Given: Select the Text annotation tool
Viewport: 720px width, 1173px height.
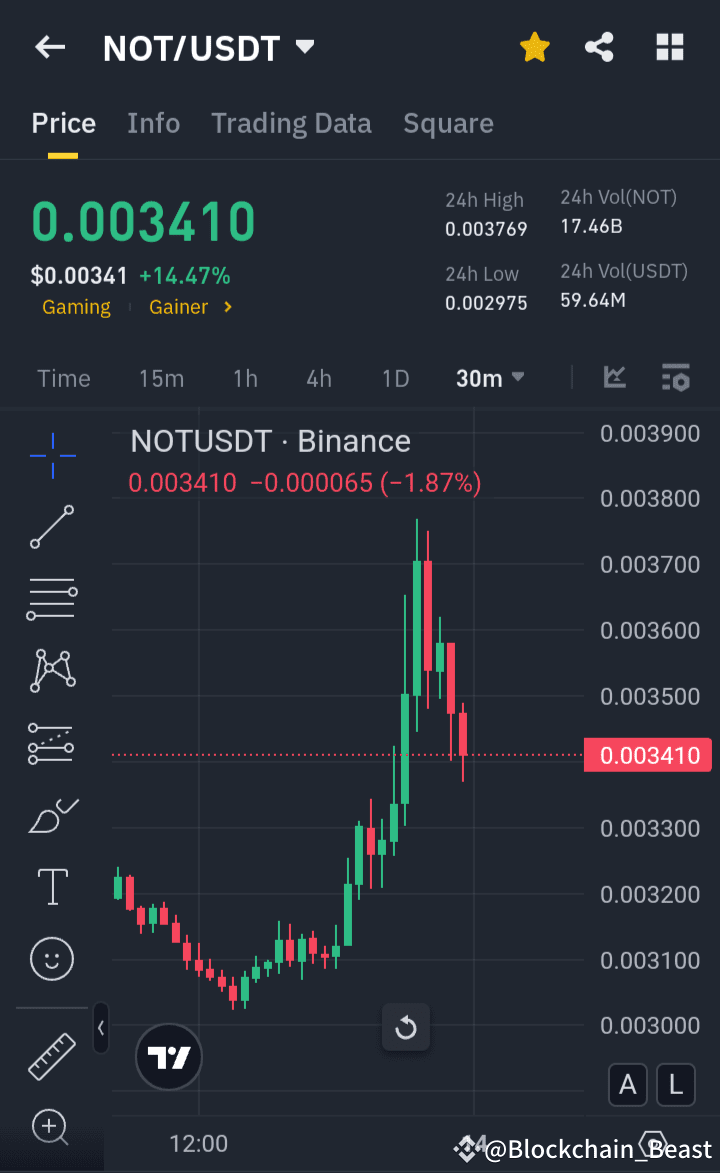Looking at the screenshot, I should (51, 887).
